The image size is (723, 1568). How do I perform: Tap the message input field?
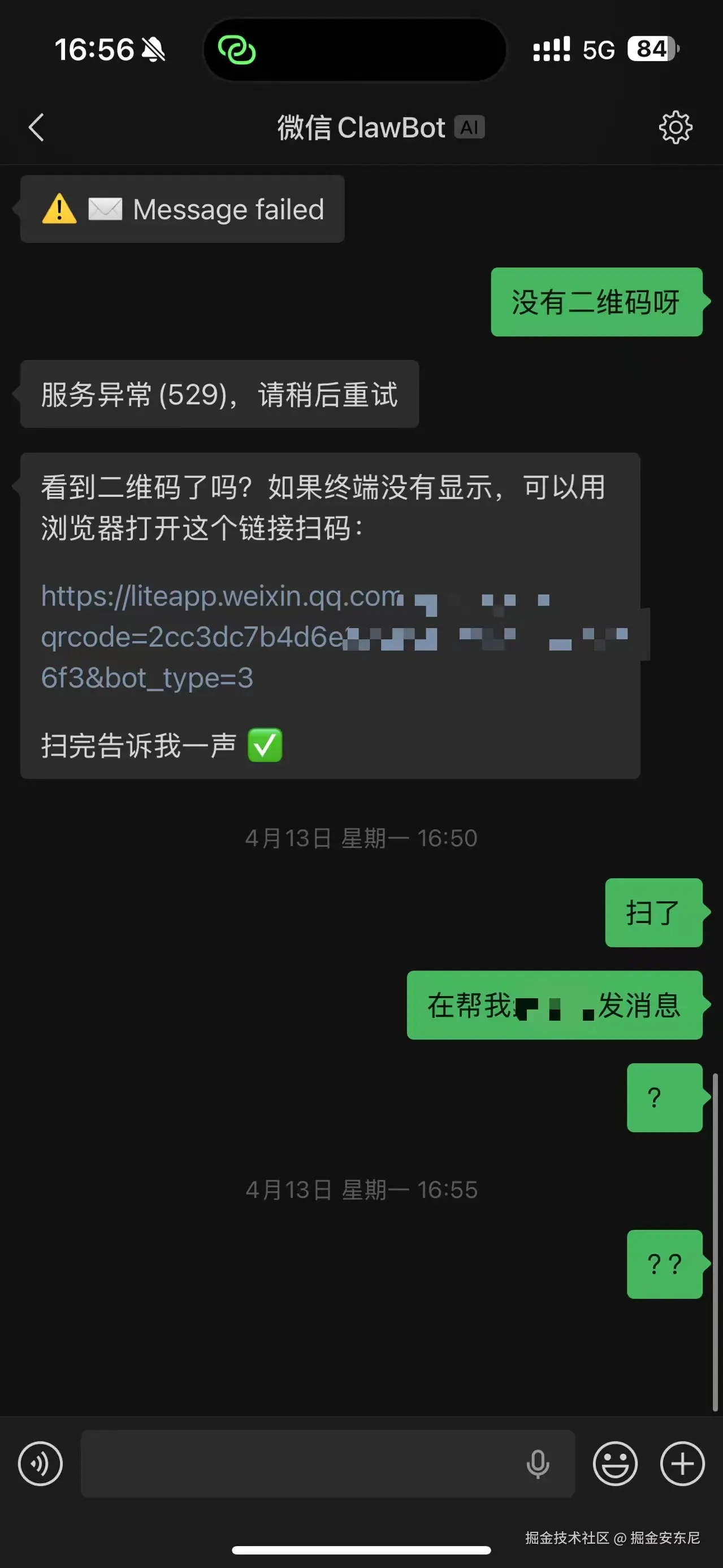[x=304, y=1465]
